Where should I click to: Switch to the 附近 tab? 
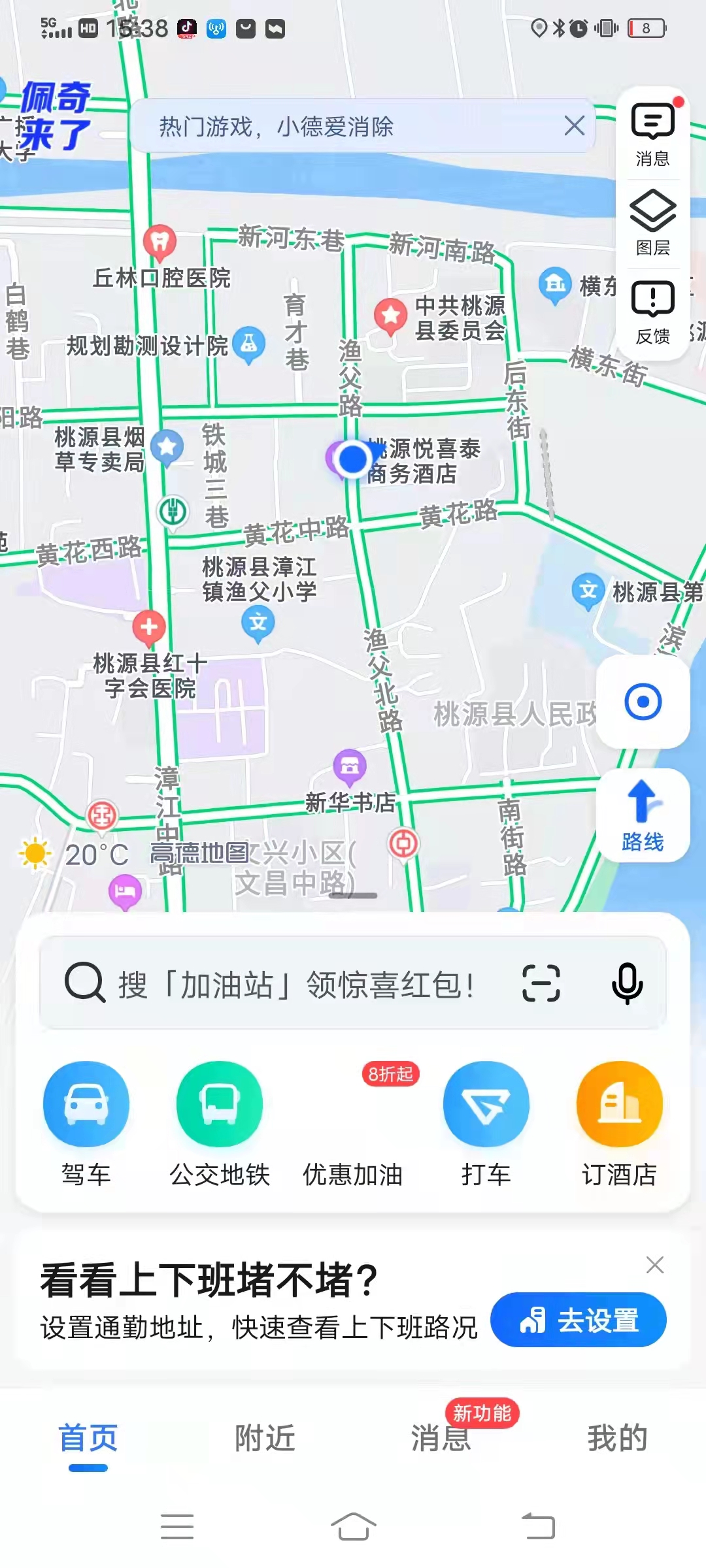pyautogui.click(x=265, y=1439)
